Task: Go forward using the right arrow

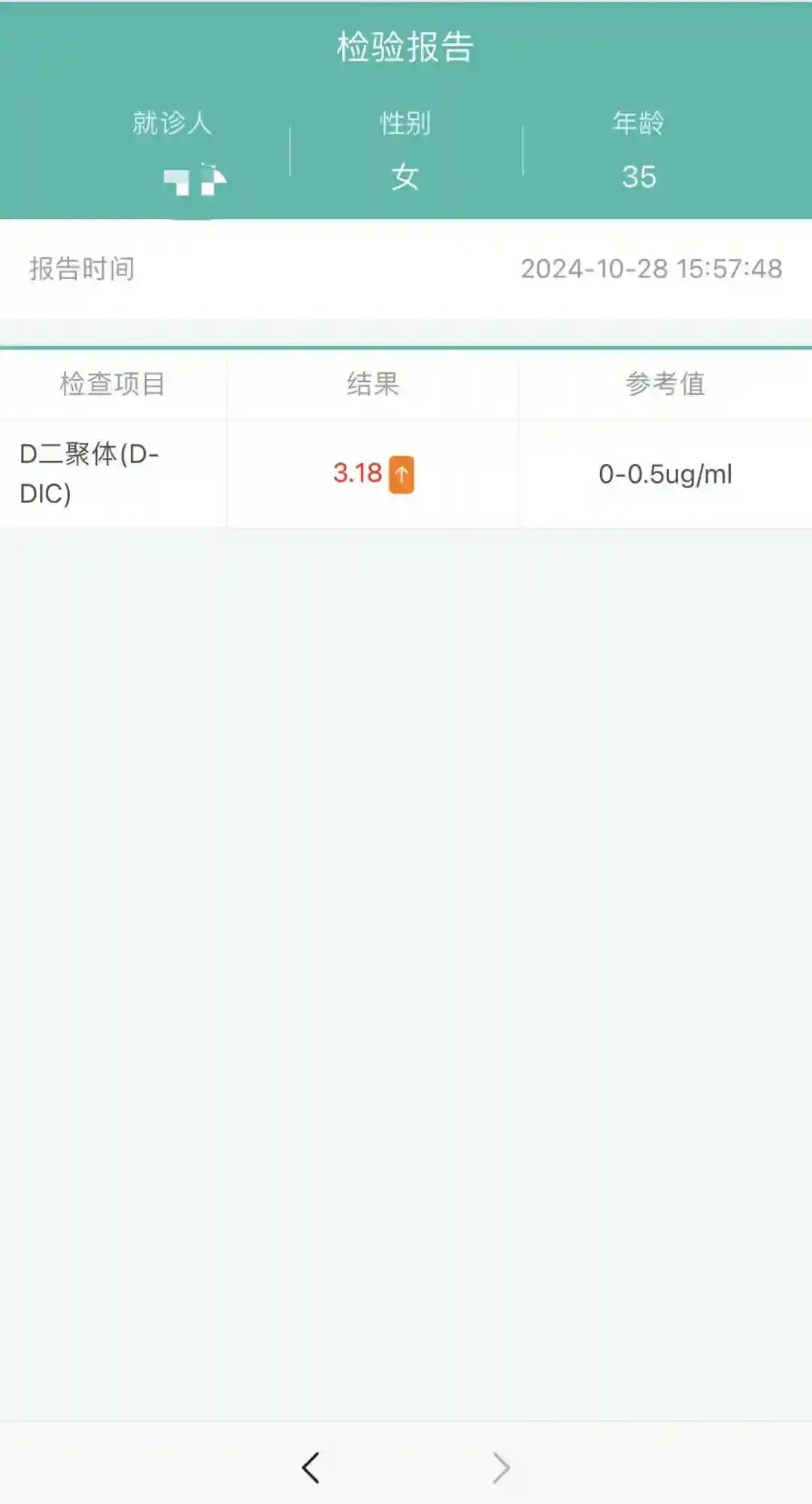Action: 501,1467
